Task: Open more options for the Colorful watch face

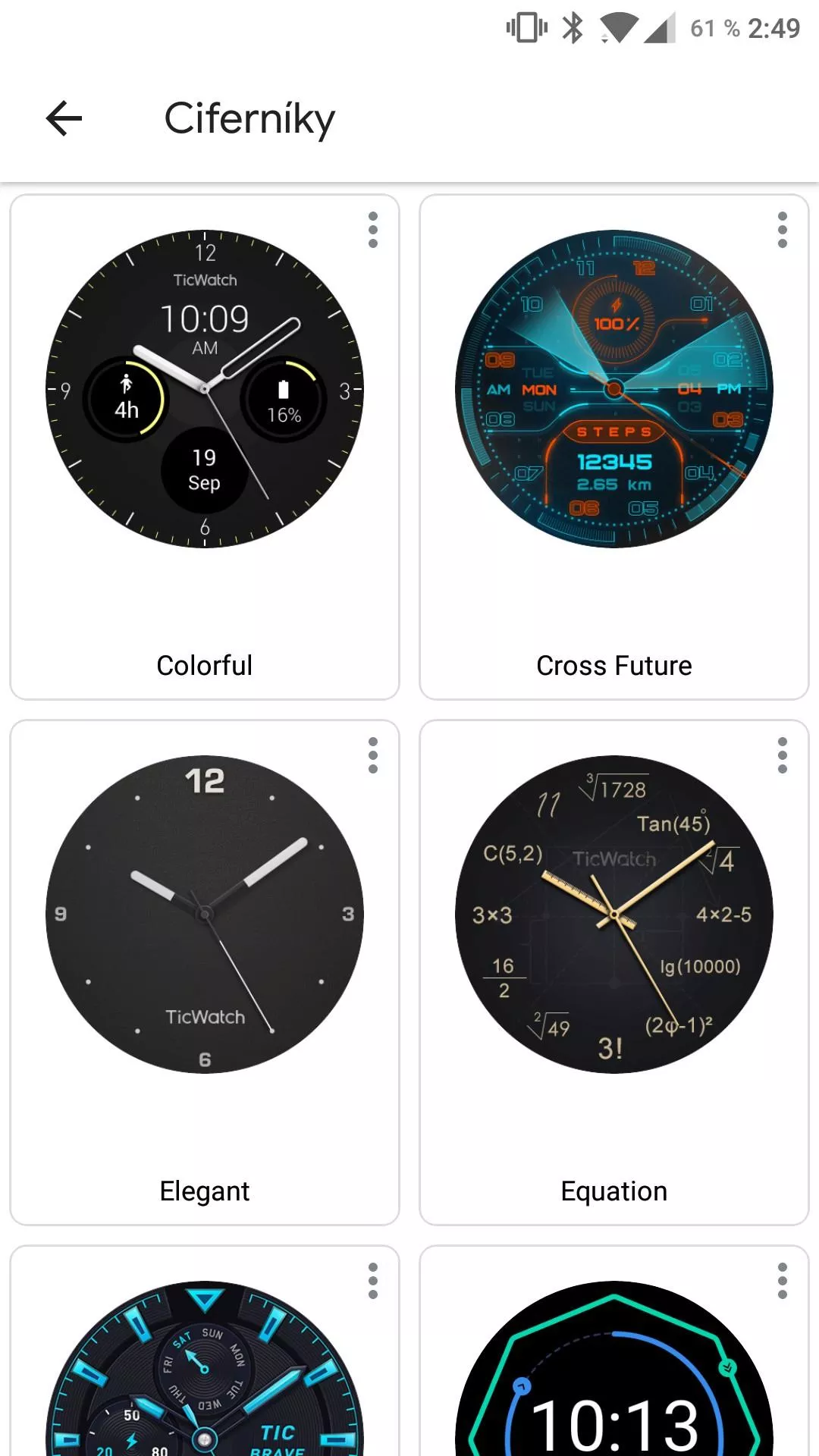Action: click(372, 230)
